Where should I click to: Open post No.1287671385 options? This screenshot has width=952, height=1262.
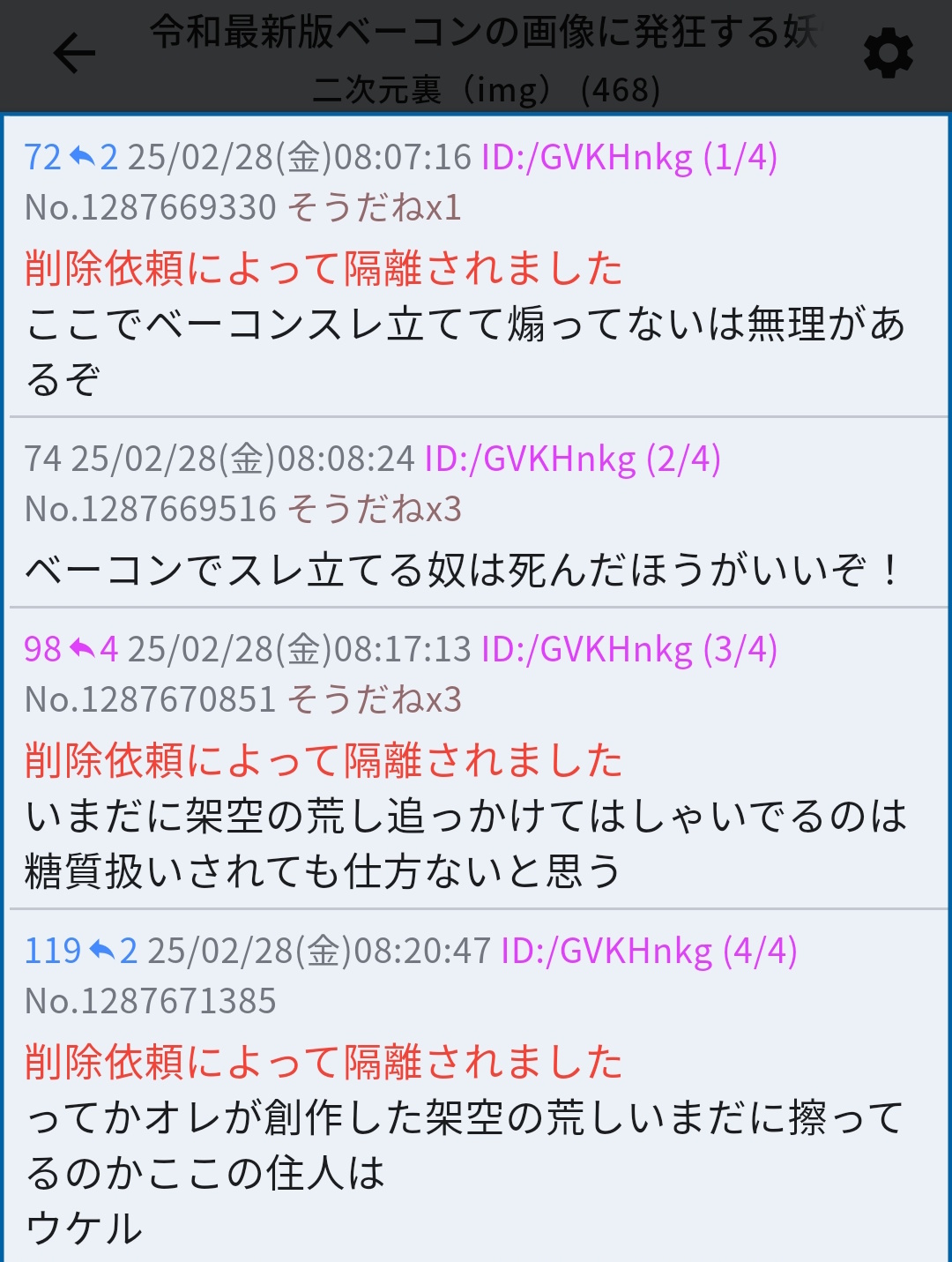150,1002
